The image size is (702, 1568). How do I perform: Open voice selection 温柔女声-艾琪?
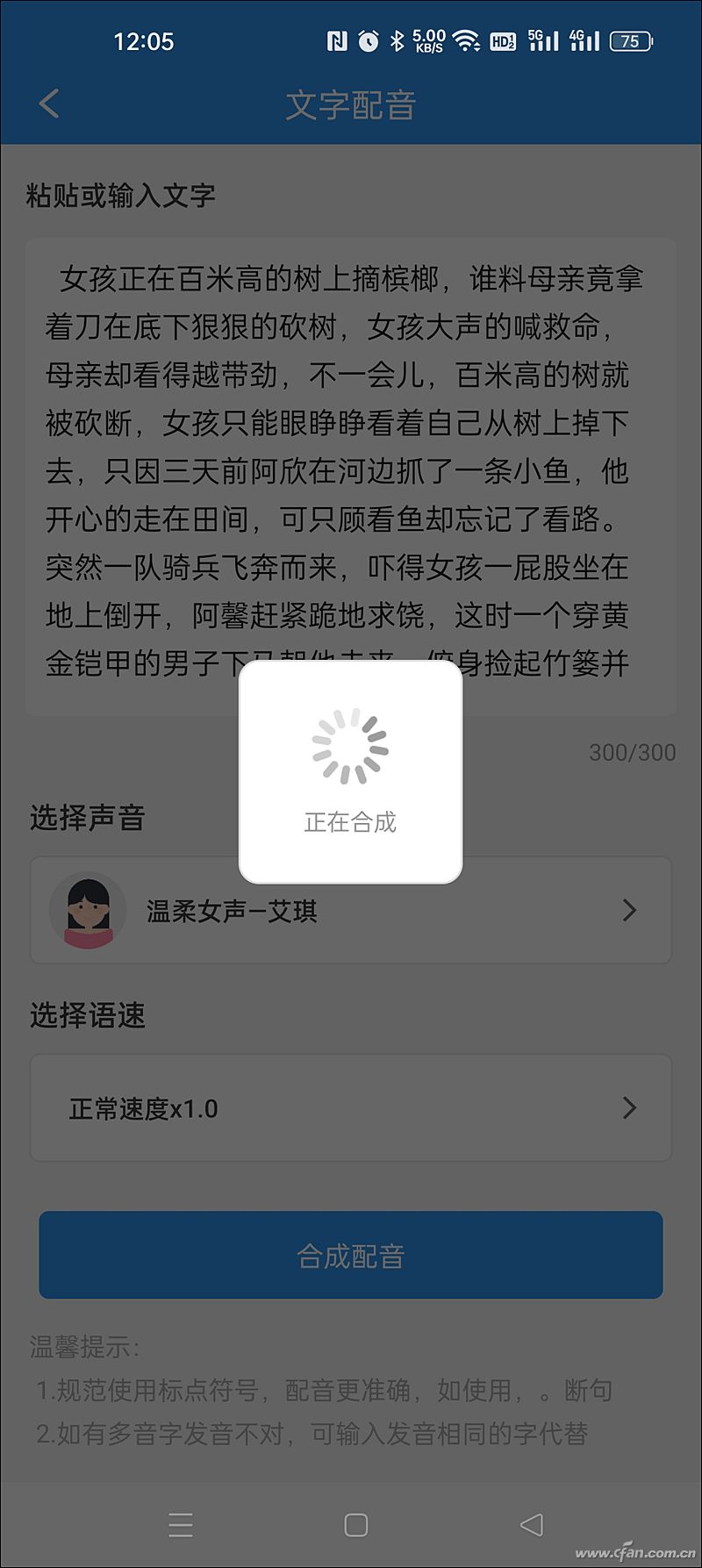click(x=350, y=910)
